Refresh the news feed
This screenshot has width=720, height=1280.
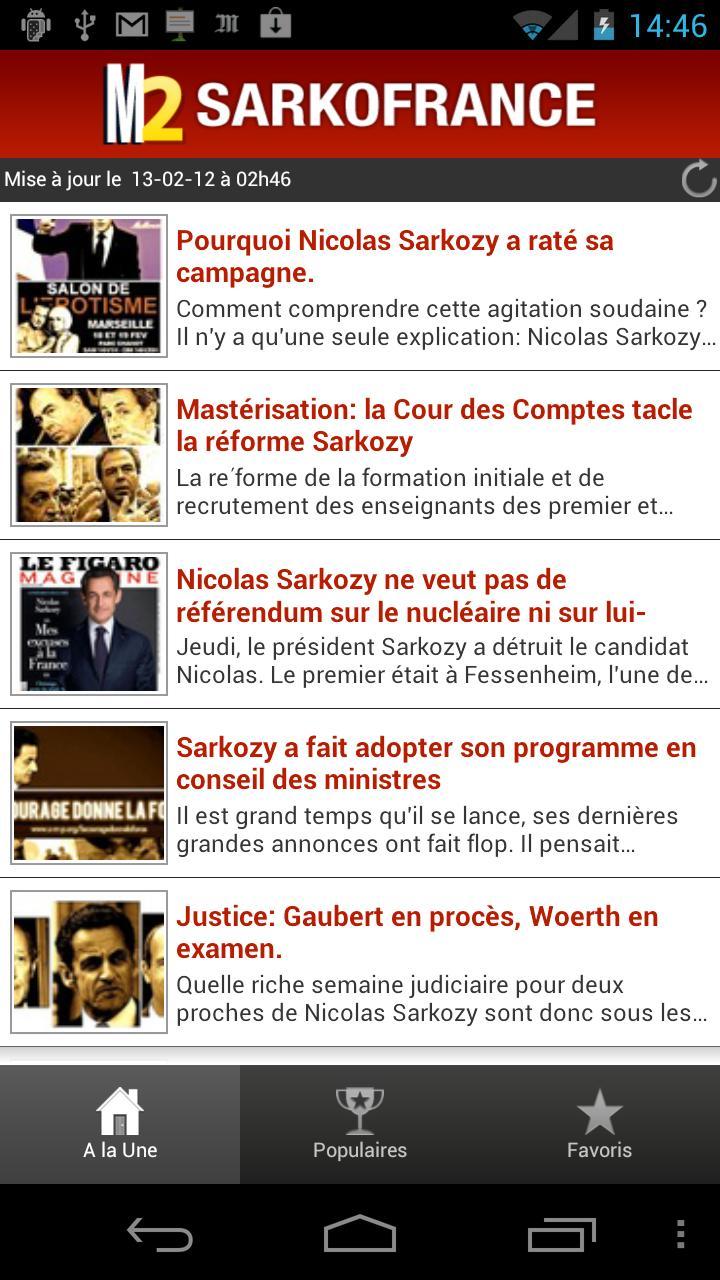pos(698,180)
